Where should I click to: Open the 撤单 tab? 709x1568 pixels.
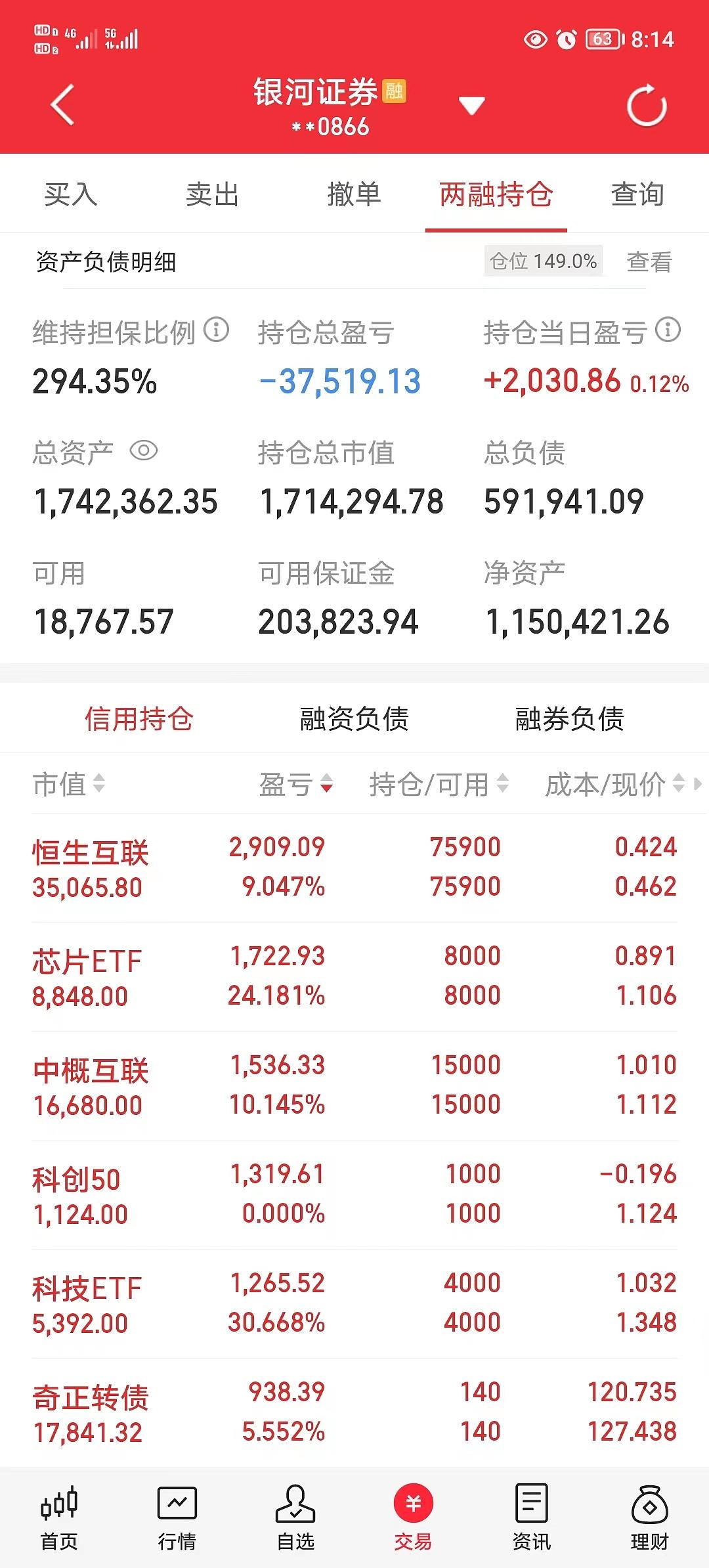[354, 194]
